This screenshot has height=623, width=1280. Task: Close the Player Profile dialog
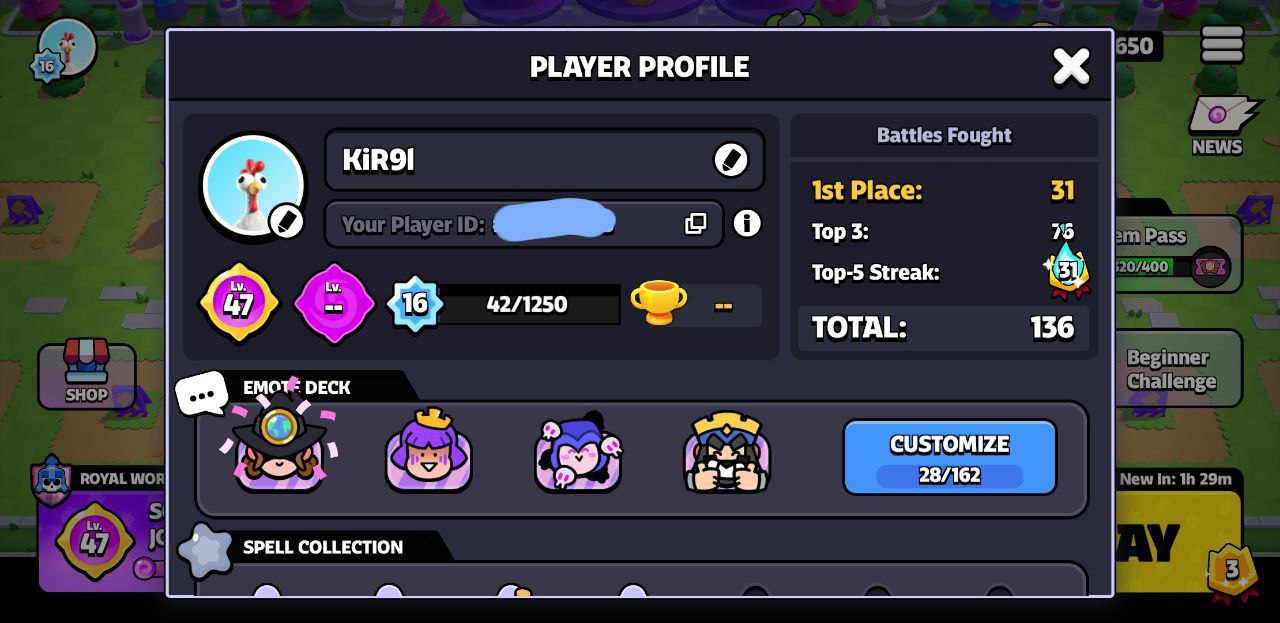(1070, 67)
